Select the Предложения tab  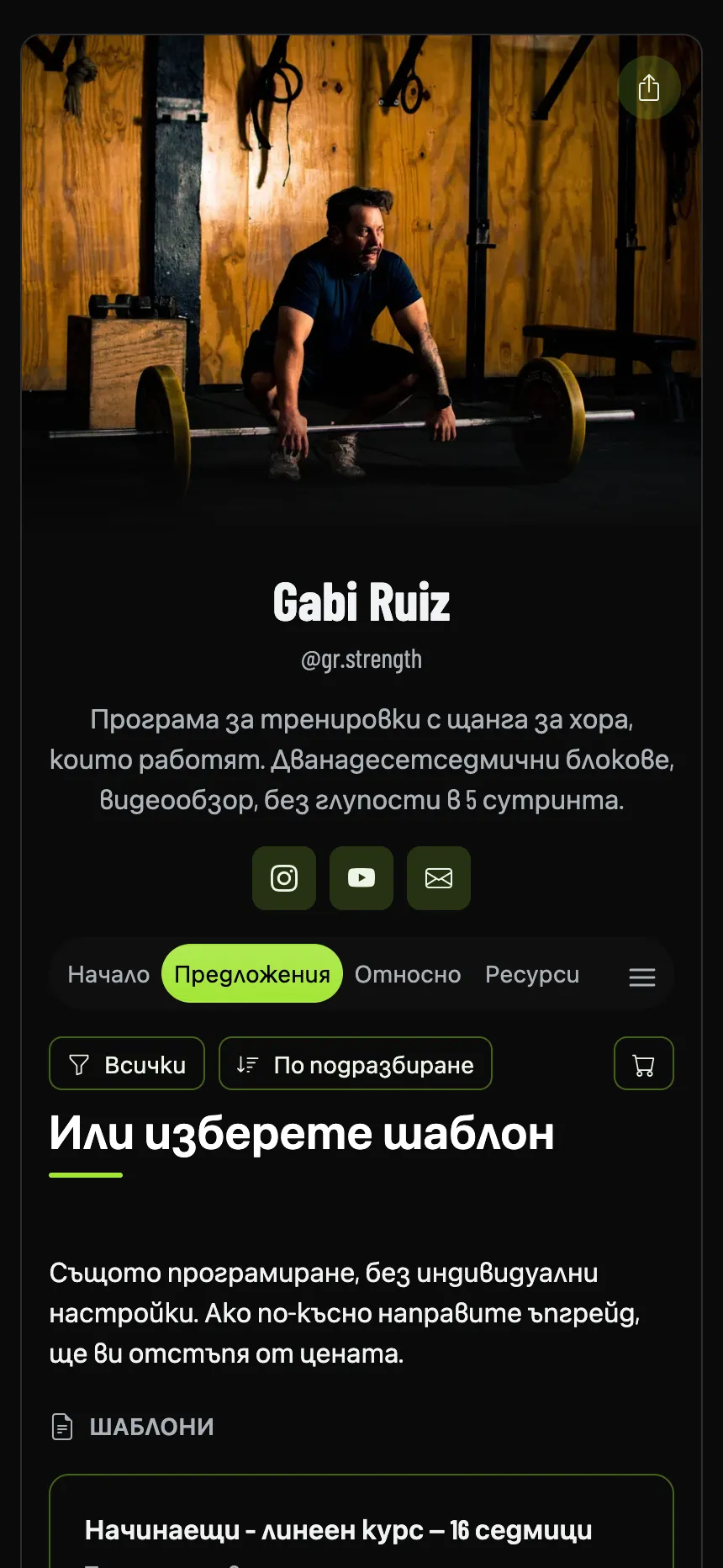(x=252, y=974)
